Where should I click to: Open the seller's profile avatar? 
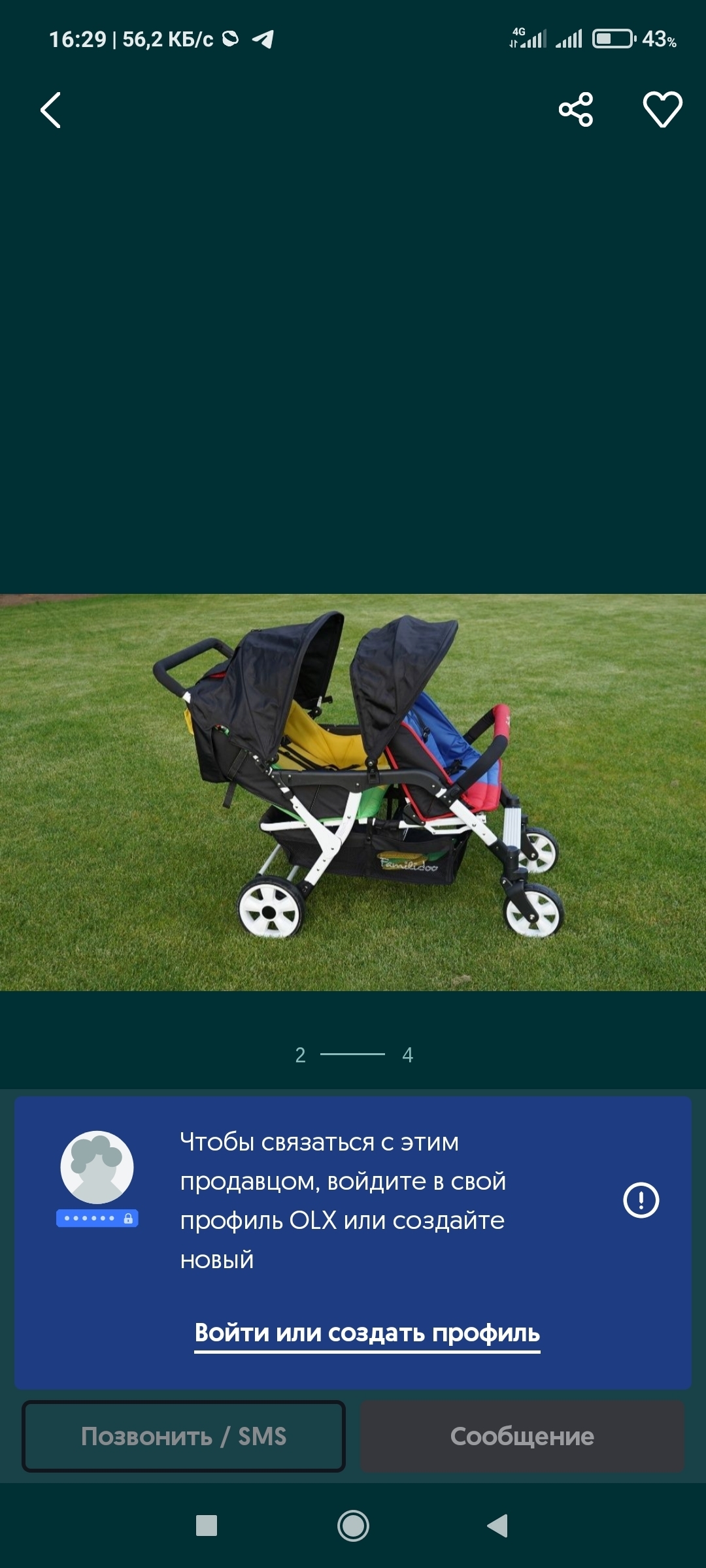(97, 1168)
